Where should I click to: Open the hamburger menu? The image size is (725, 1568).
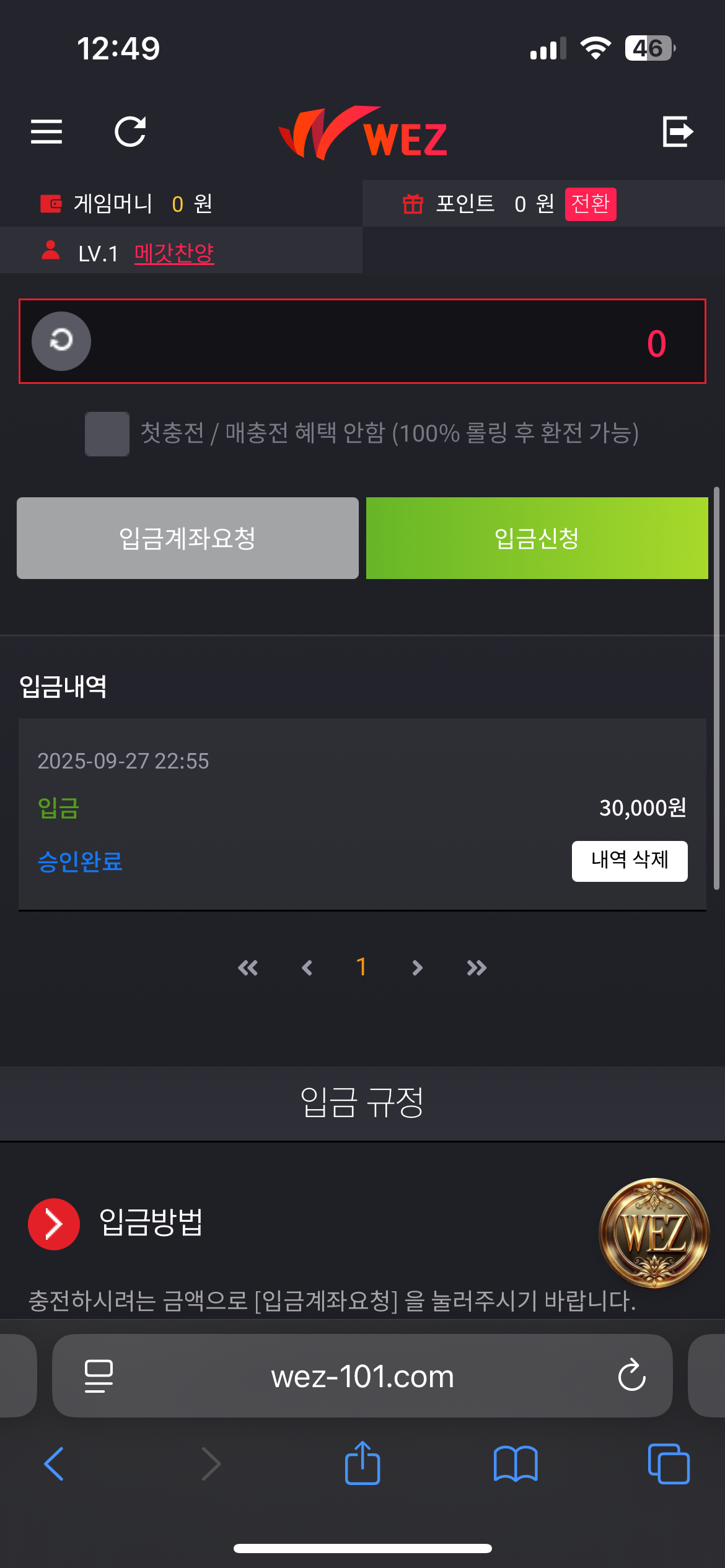tap(46, 132)
